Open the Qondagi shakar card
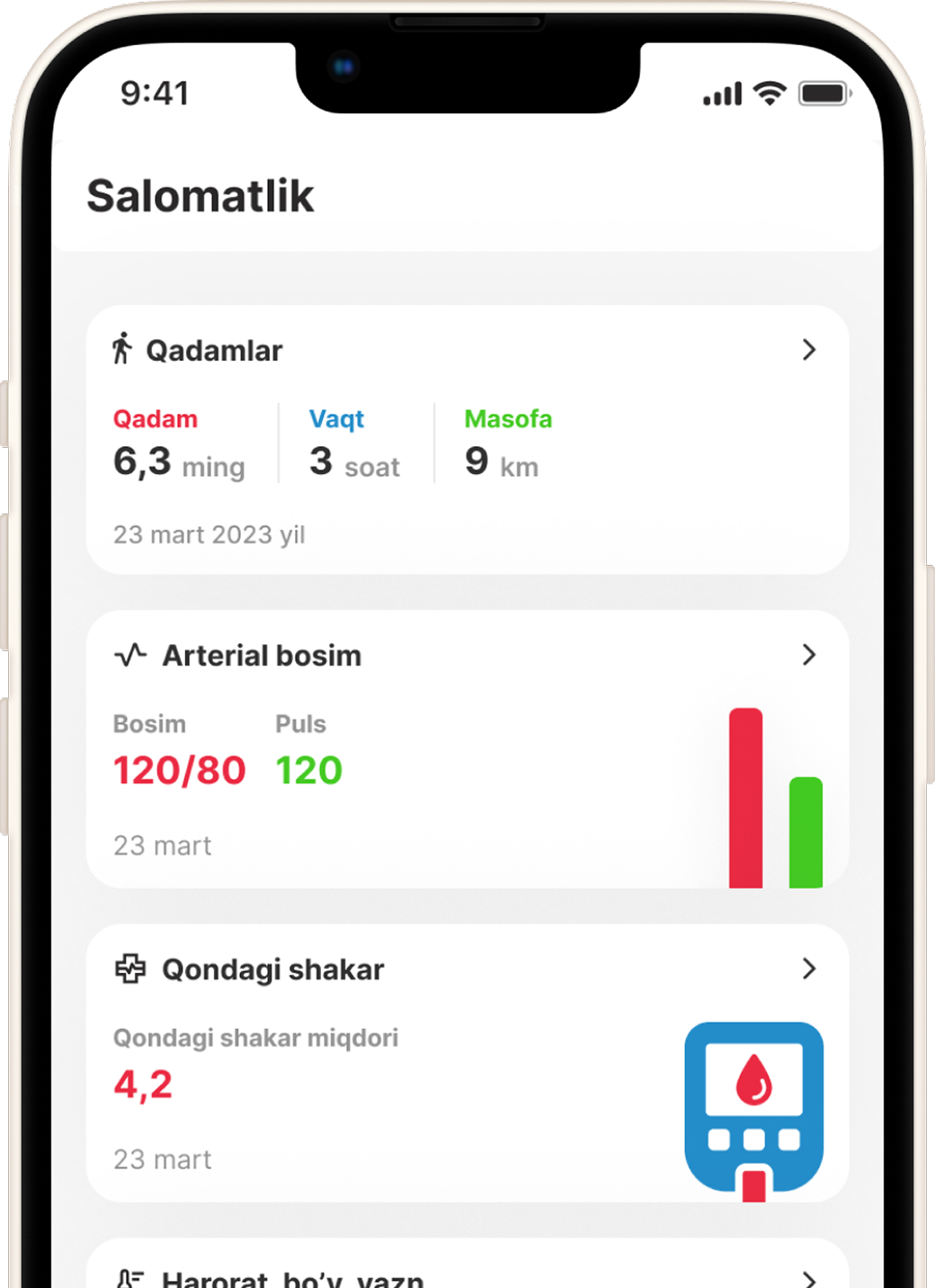Image resolution: width=935 pixels, height=1288 pixels. click(x=467, y=1061)
